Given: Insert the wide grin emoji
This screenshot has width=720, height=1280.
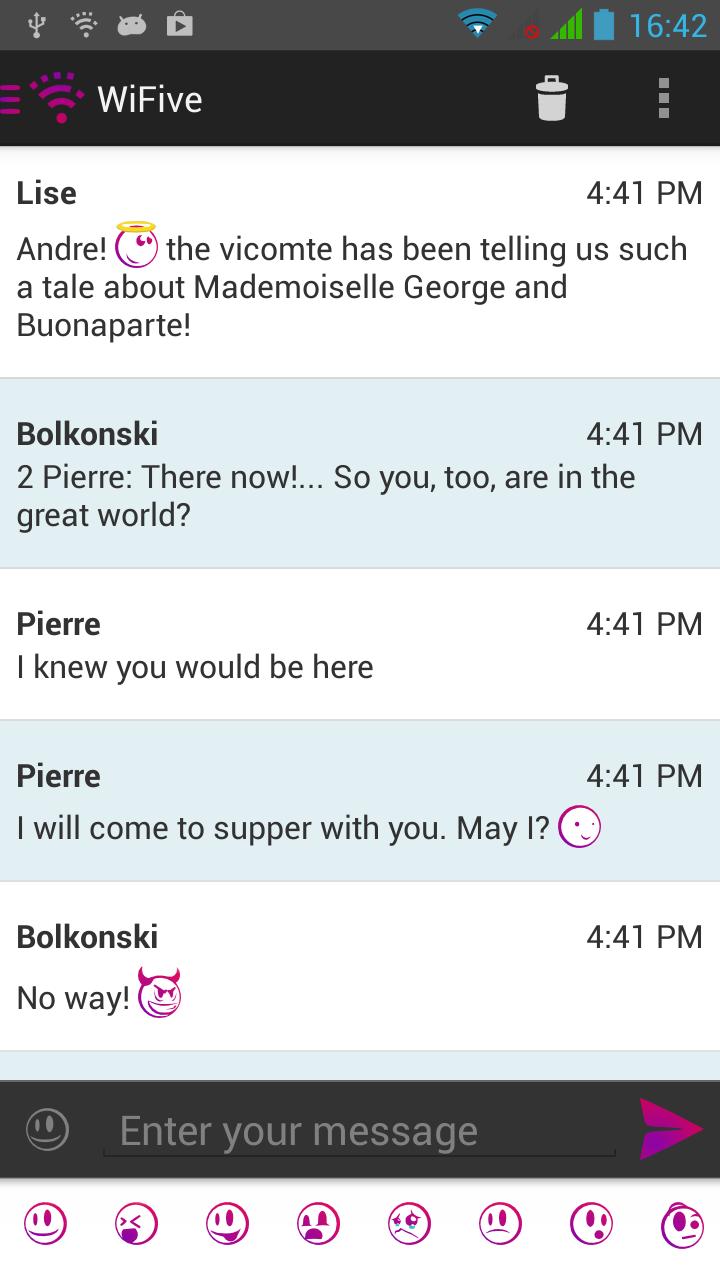Looking at the screenshot, I should 227,1224.
